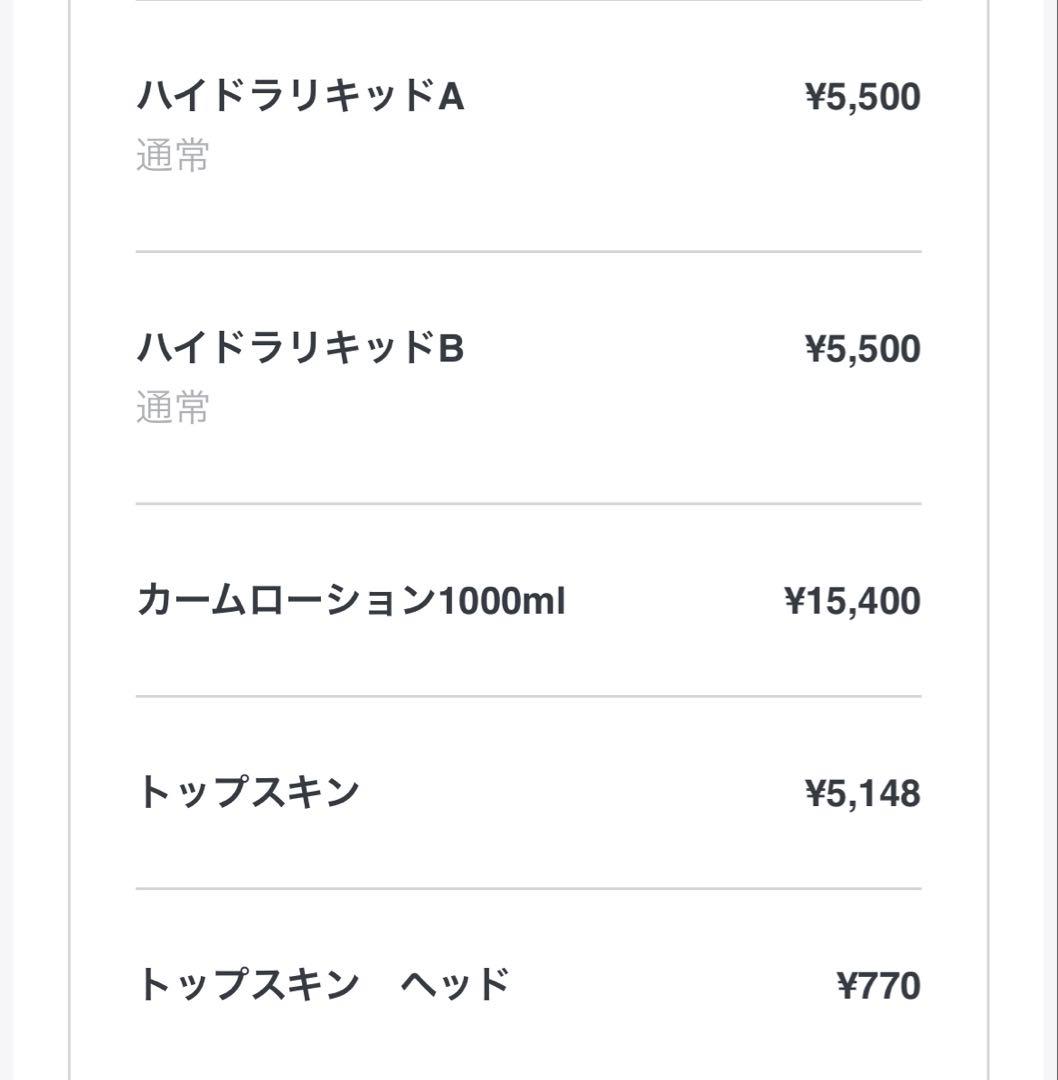Click the ¥5,148 price label
The height and width of the screenshot is (1080, 1058).
(x=864, y=793)
